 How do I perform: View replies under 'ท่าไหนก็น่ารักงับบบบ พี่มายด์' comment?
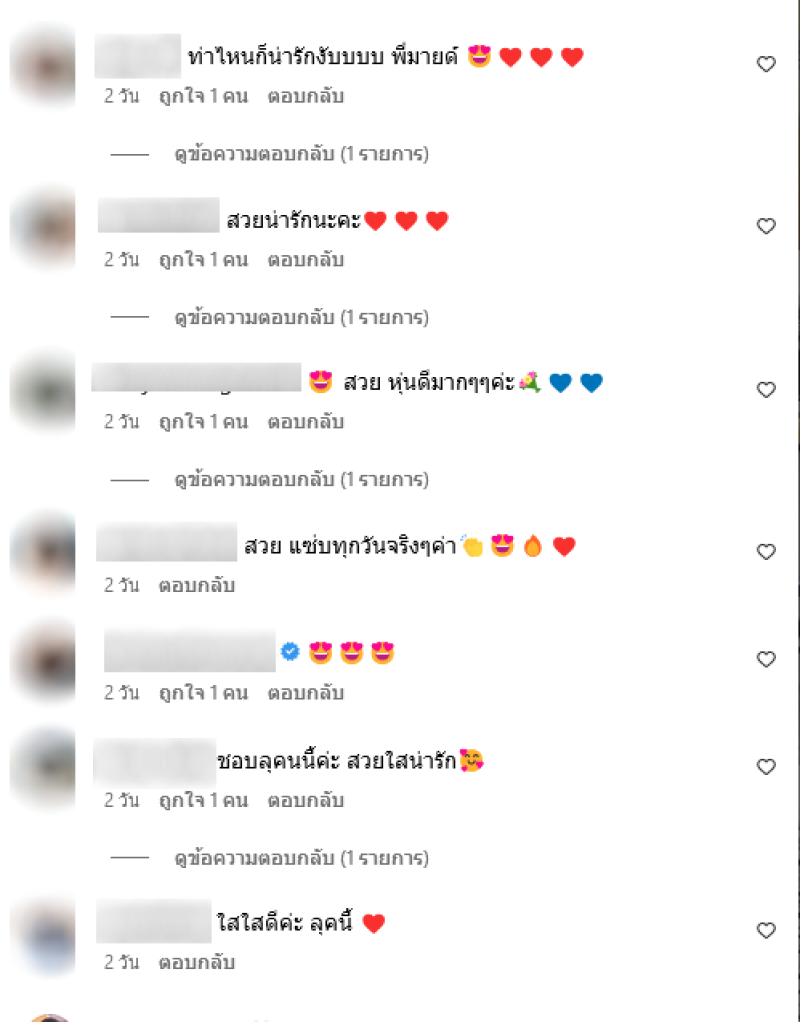pyautogui.click(x=301, y=154)
